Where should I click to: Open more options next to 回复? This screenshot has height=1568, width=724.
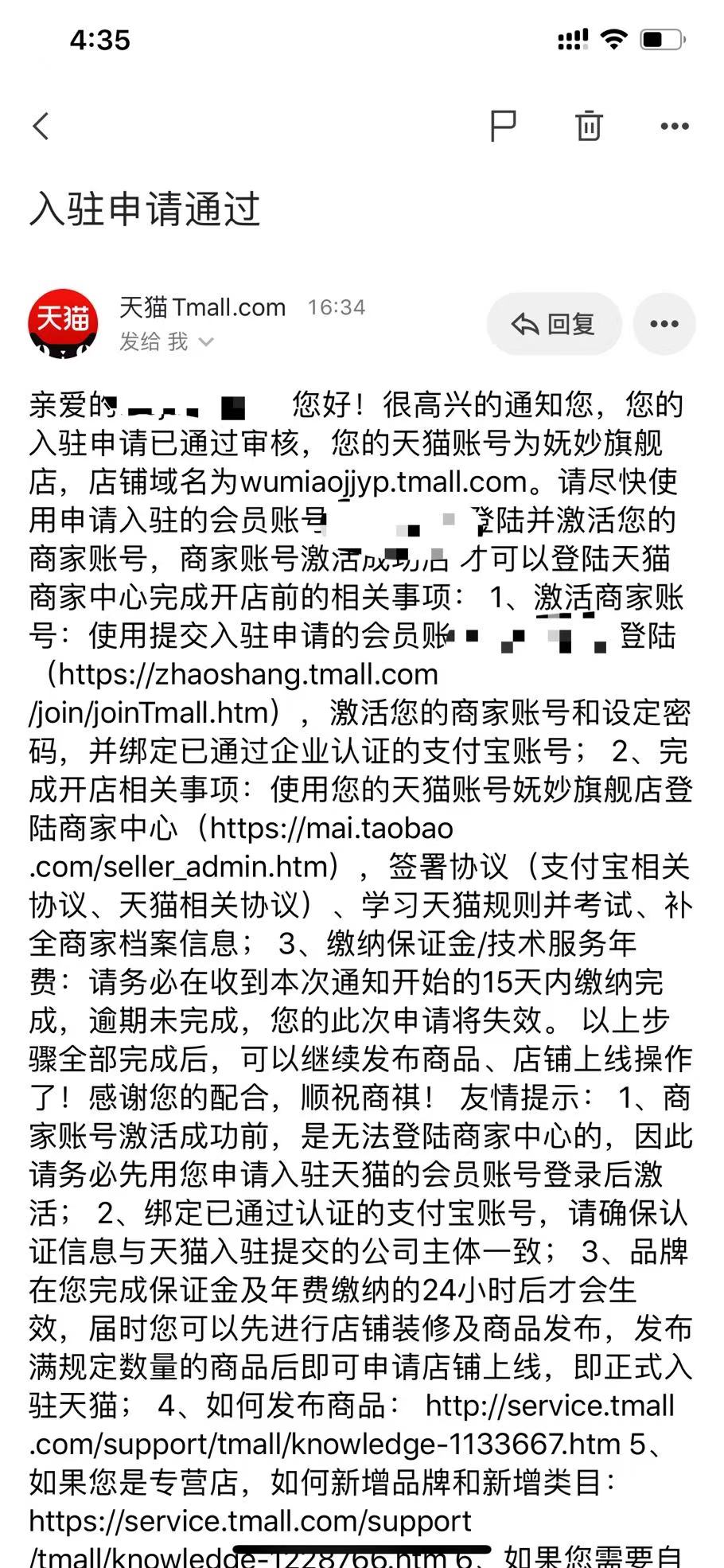(664, 324)
